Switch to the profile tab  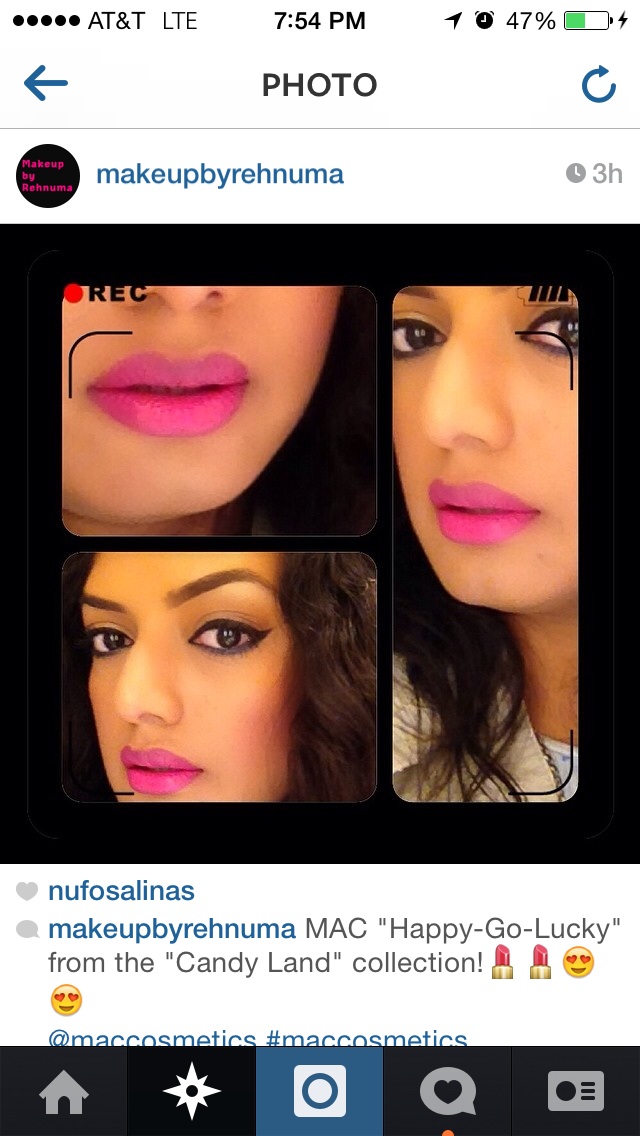(x=576, y=1091)
